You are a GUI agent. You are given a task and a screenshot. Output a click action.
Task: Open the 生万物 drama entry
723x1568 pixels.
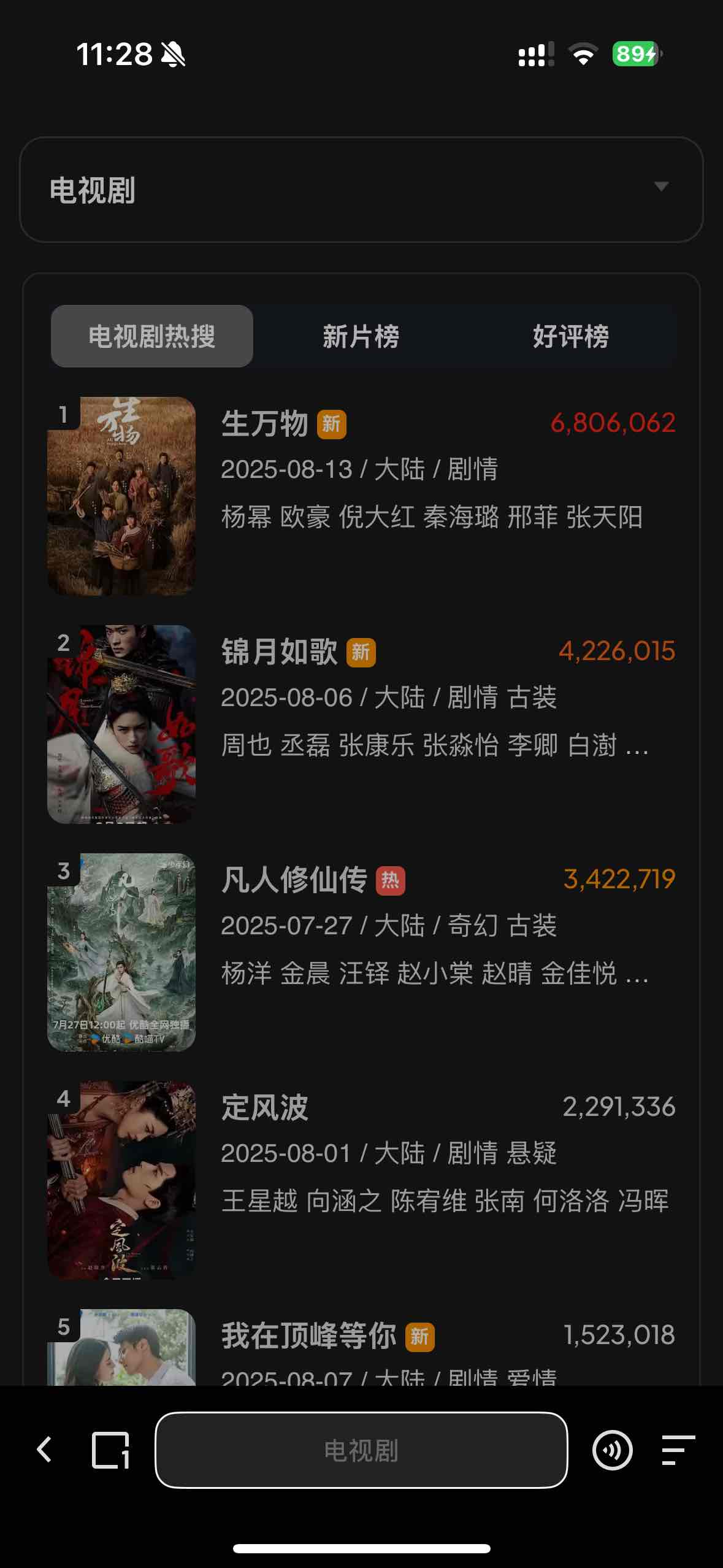click(264, 424)
